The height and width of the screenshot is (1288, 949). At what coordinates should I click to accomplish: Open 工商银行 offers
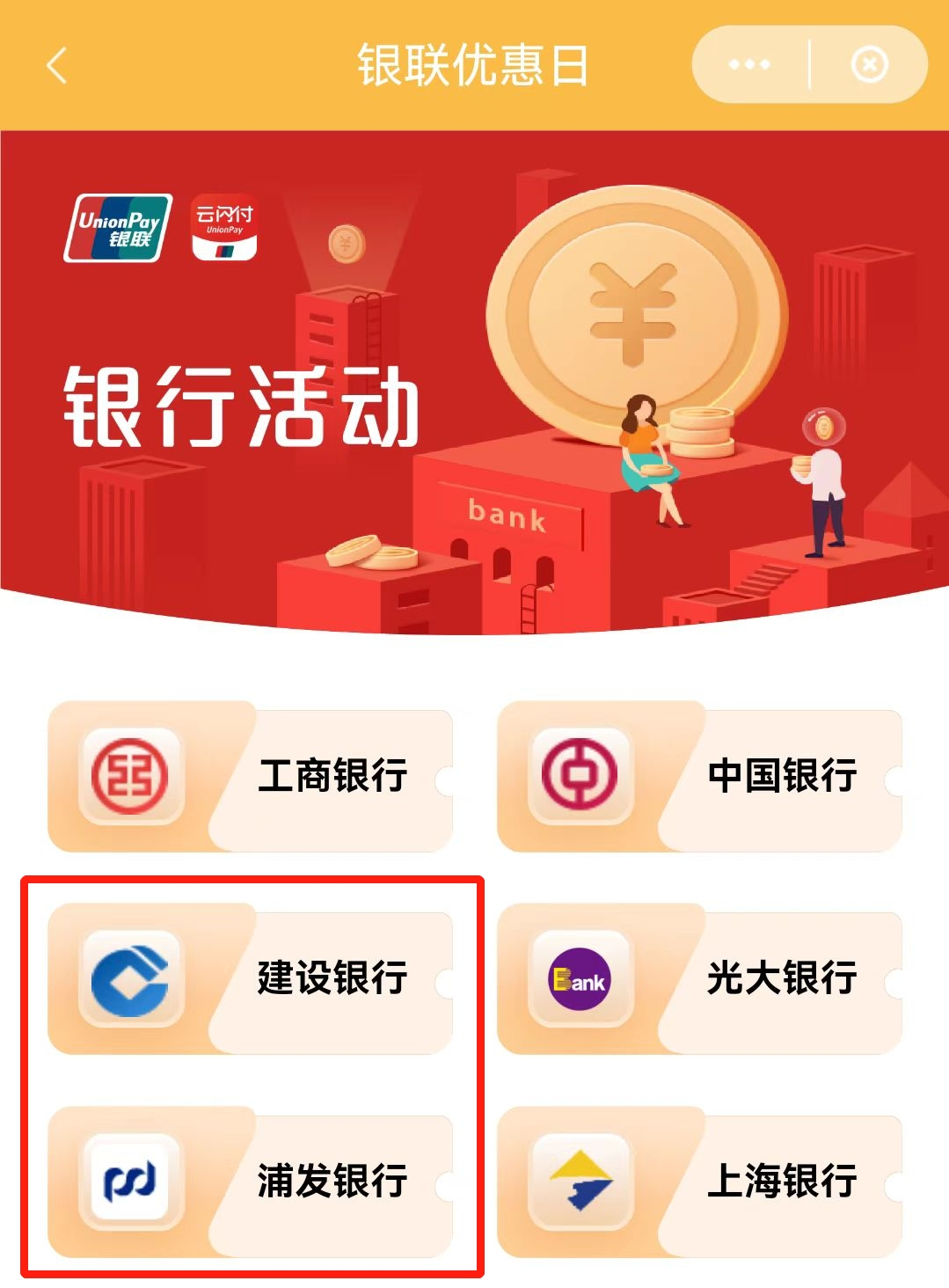click(251, 776)
